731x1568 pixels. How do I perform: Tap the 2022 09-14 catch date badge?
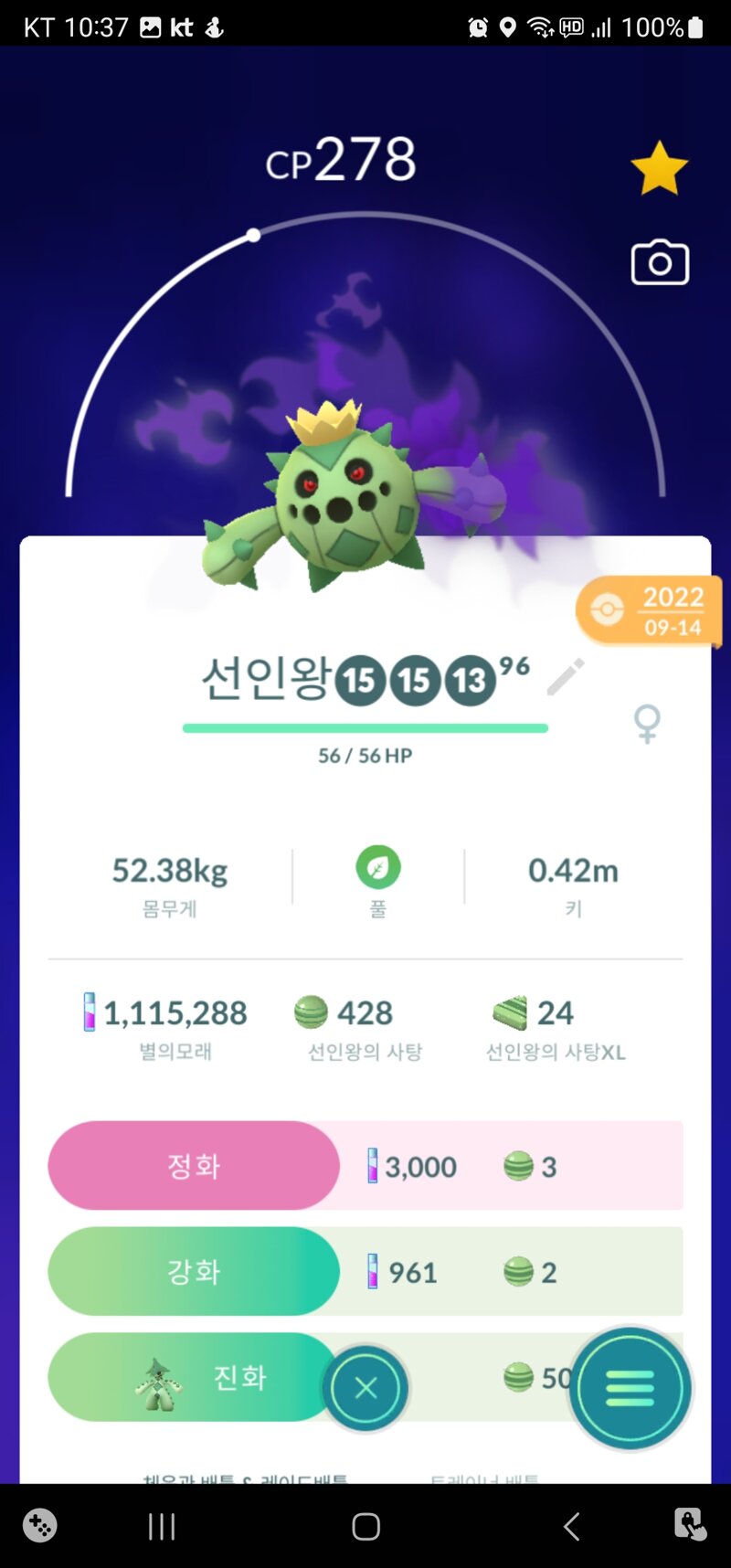coord(649,611)
